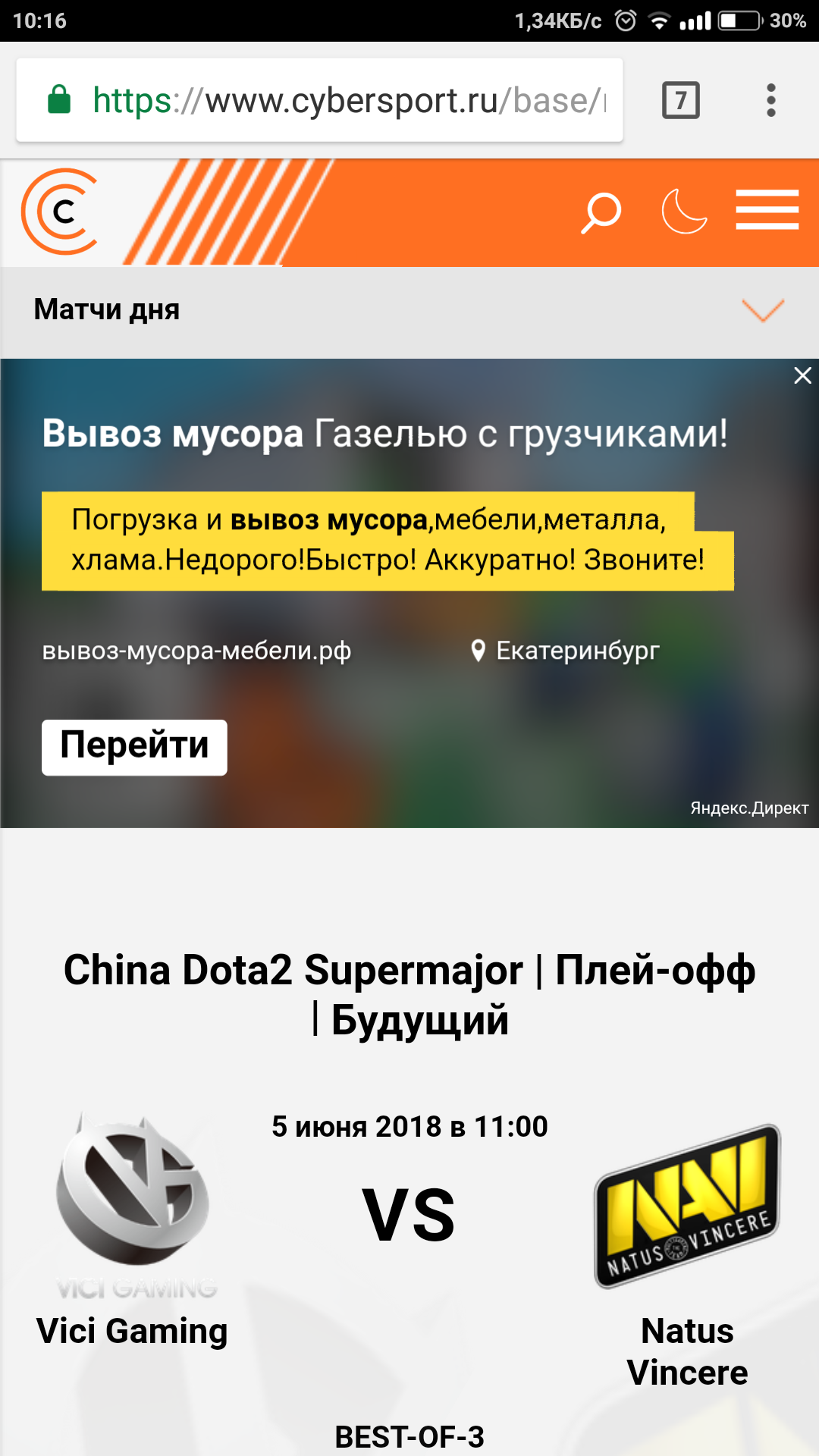The image size is (819, 1456).
Task: Expand the Матчи дня section
Action: (762, 310)
